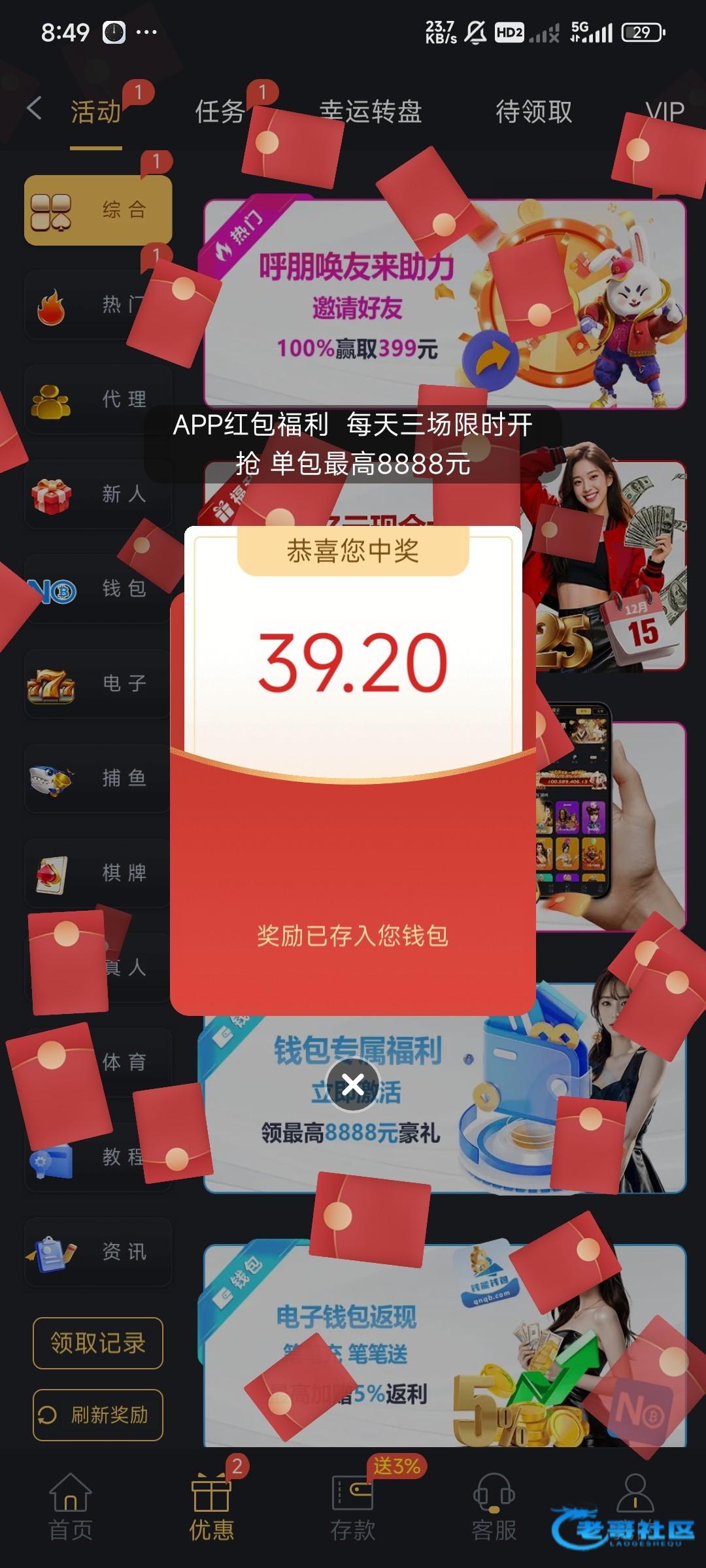Tap the 刷新奖励 refresh button
This screenshot has height=1568, width=706.
(98, 1415)
